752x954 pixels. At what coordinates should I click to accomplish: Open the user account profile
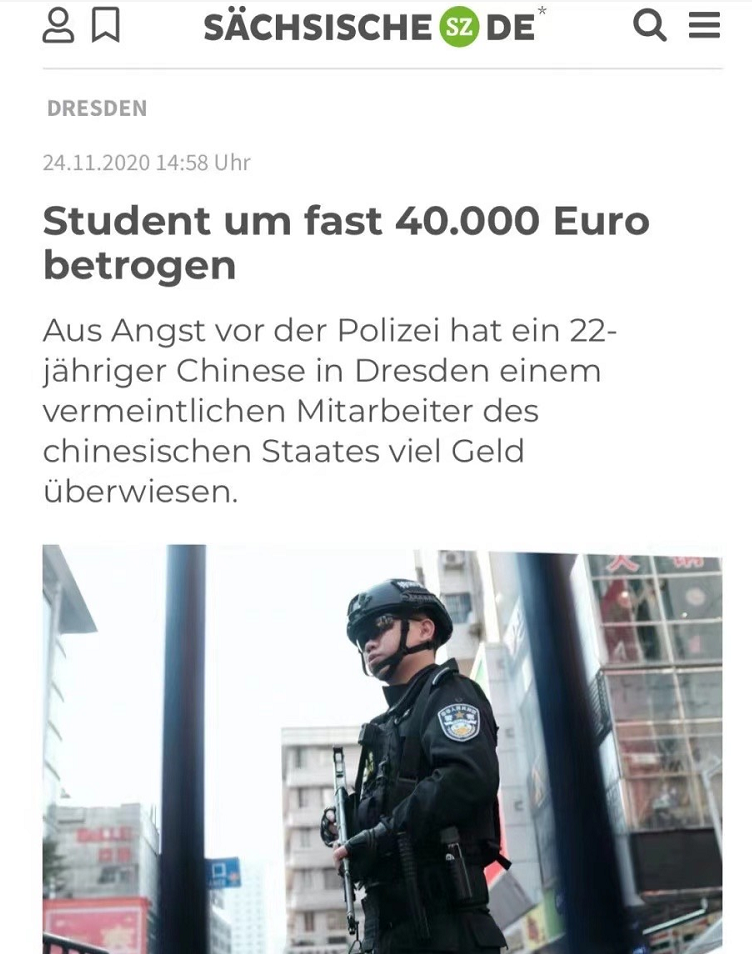pos(58,26)
